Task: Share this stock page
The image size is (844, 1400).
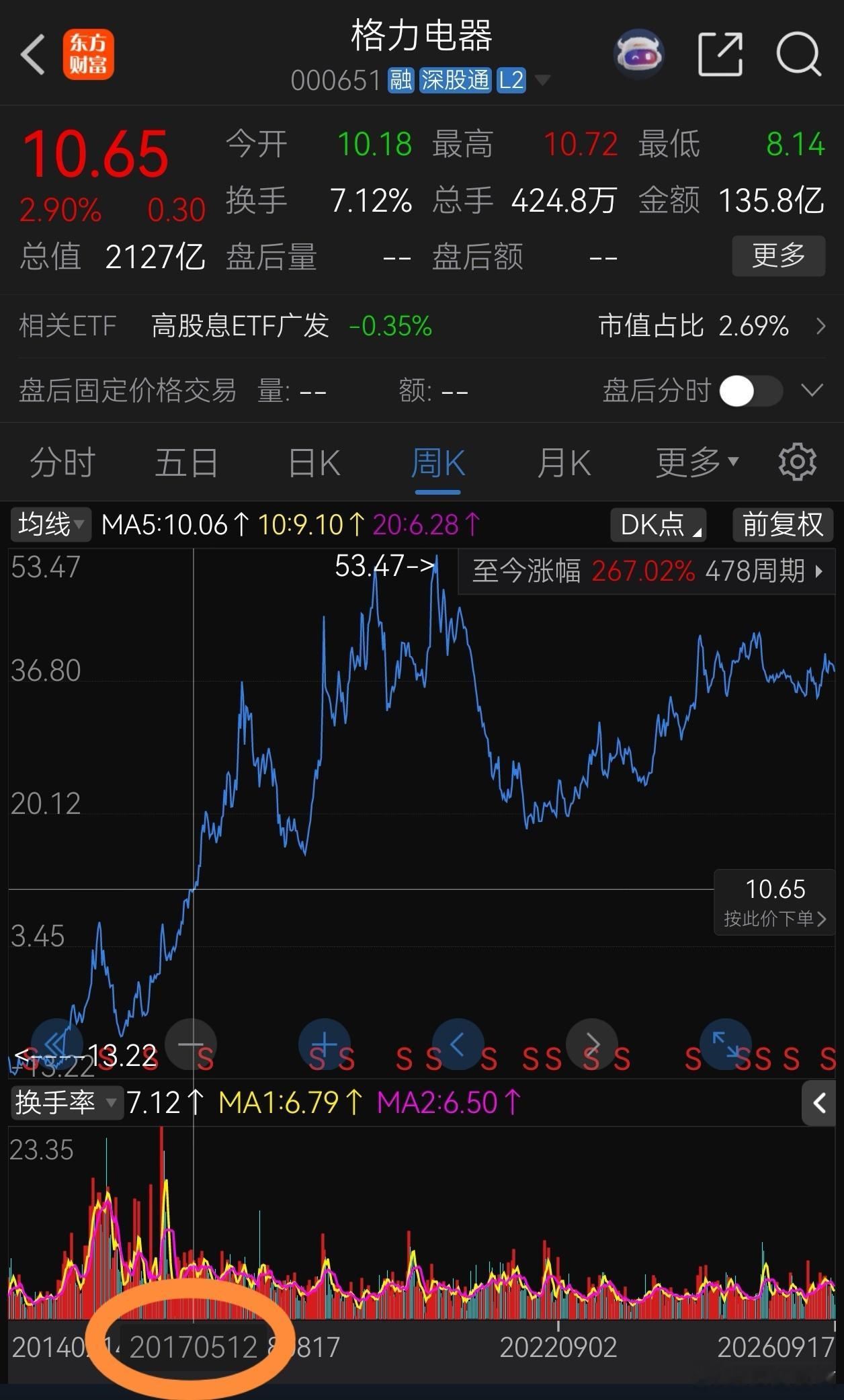Action: pyautogui.click(x=720, y=54)
